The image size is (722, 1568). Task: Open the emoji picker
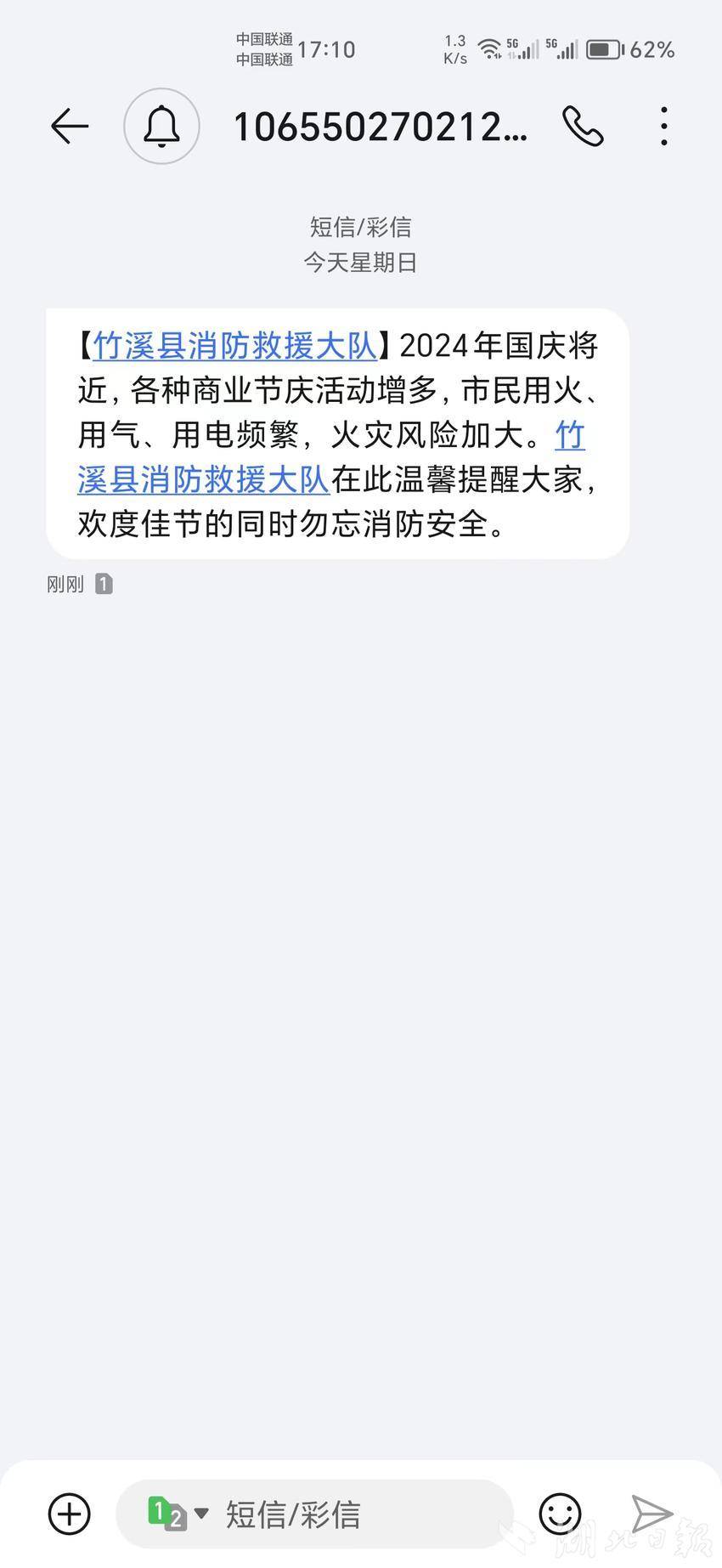click(561, 1514)
